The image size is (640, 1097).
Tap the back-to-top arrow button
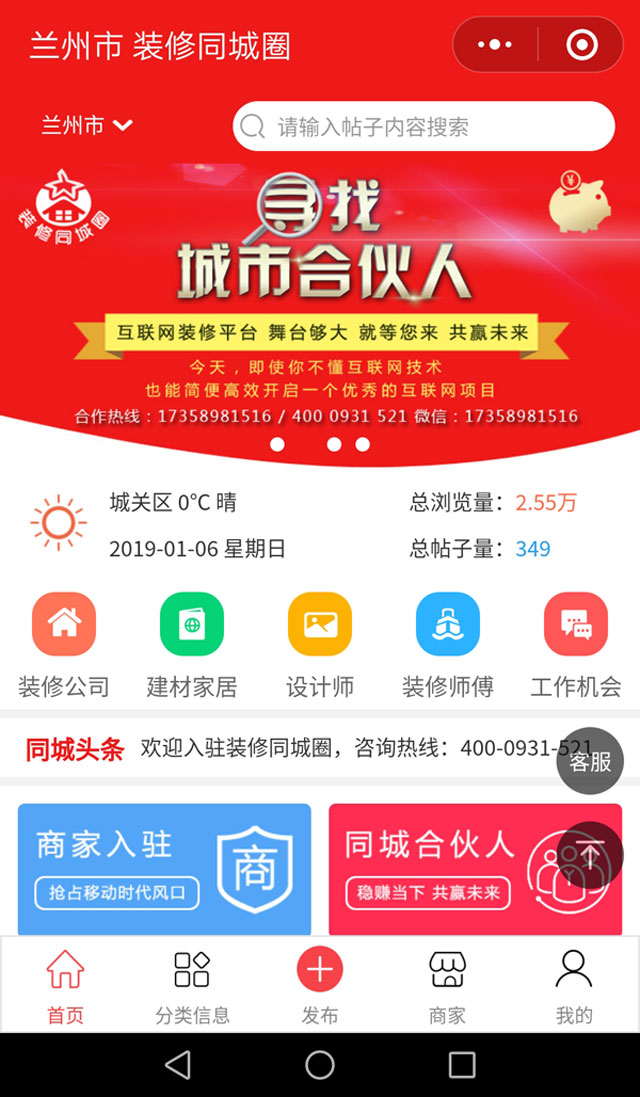tap(590, 855)
